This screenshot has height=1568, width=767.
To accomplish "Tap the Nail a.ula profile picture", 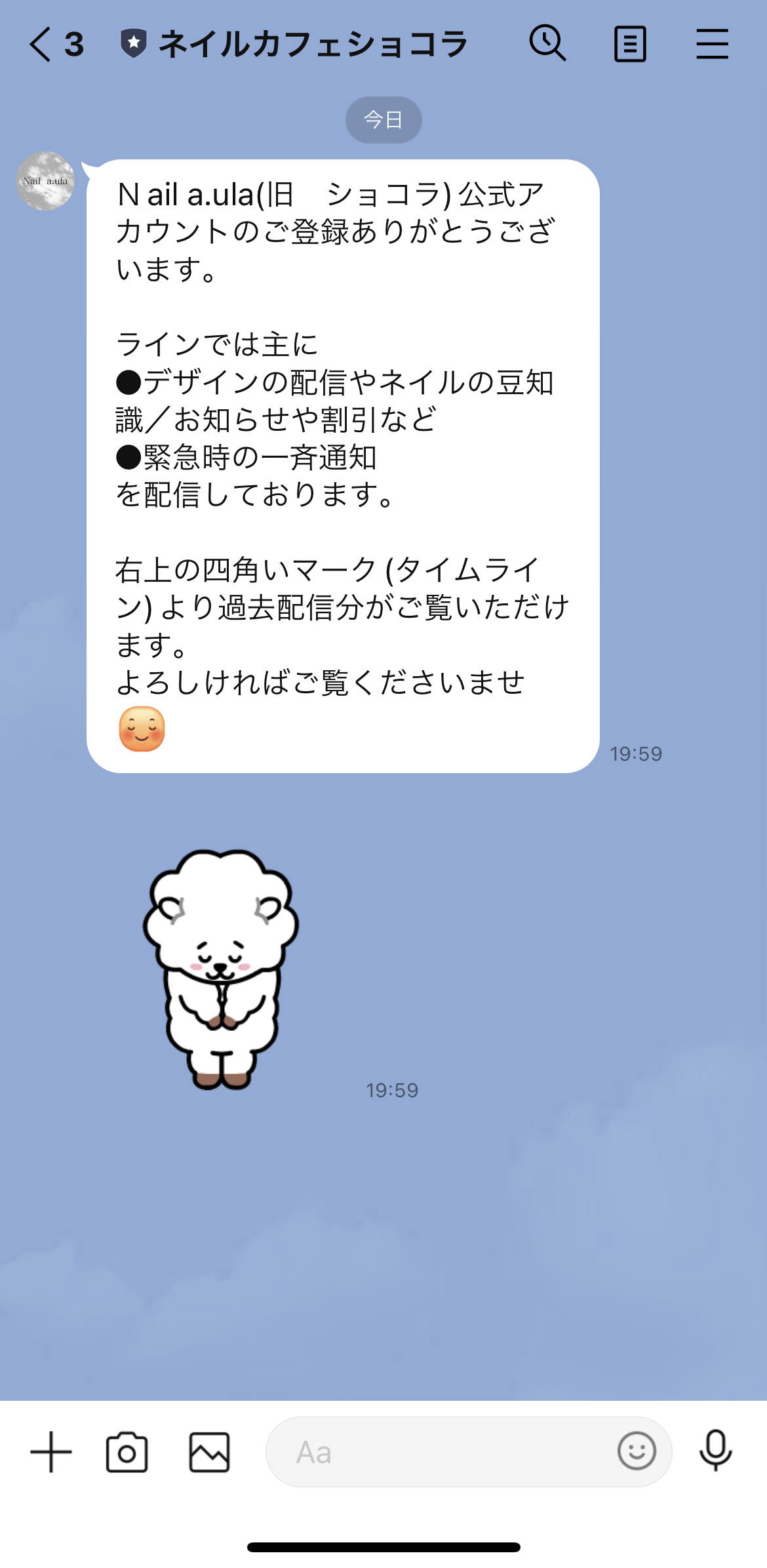I will tap(46, 182).
